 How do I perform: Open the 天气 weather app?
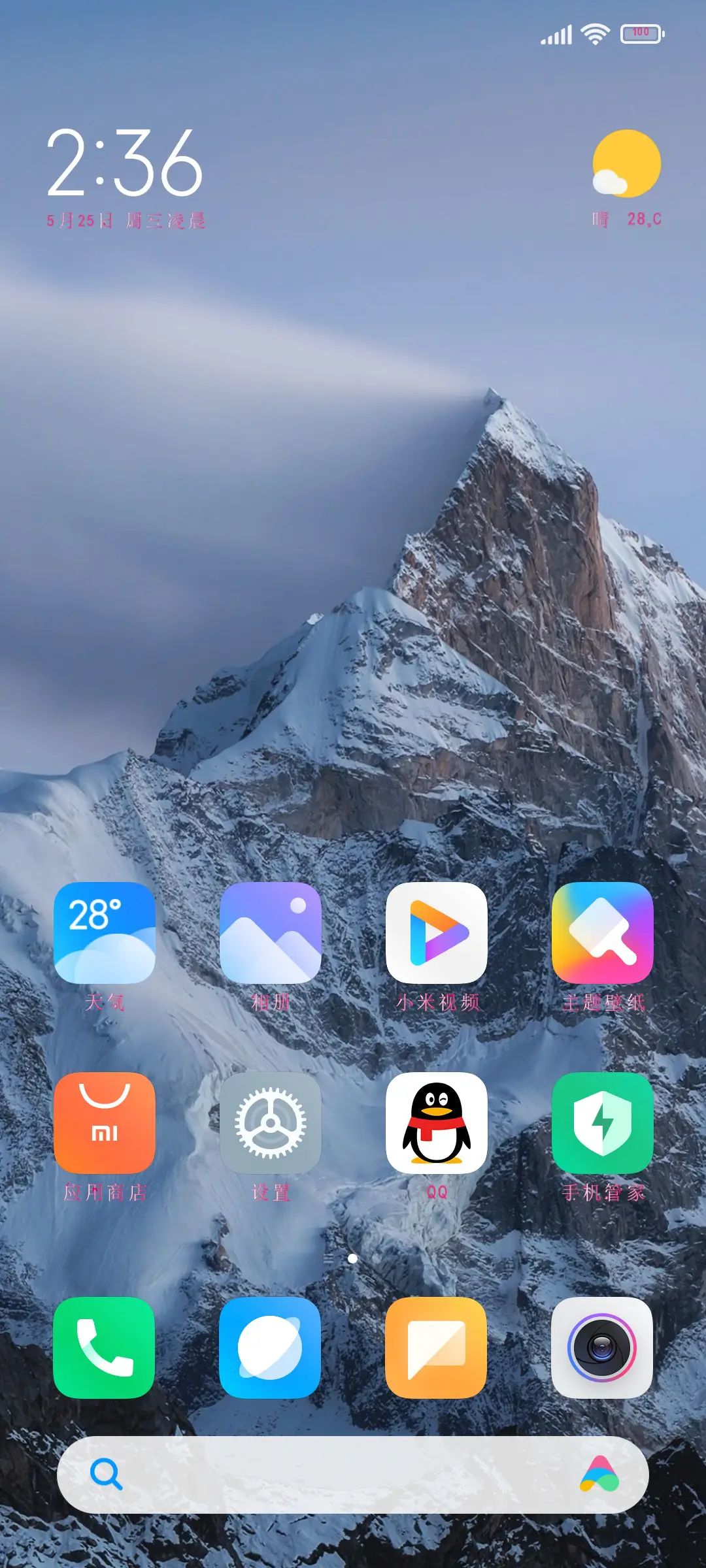tap(105, 932)
